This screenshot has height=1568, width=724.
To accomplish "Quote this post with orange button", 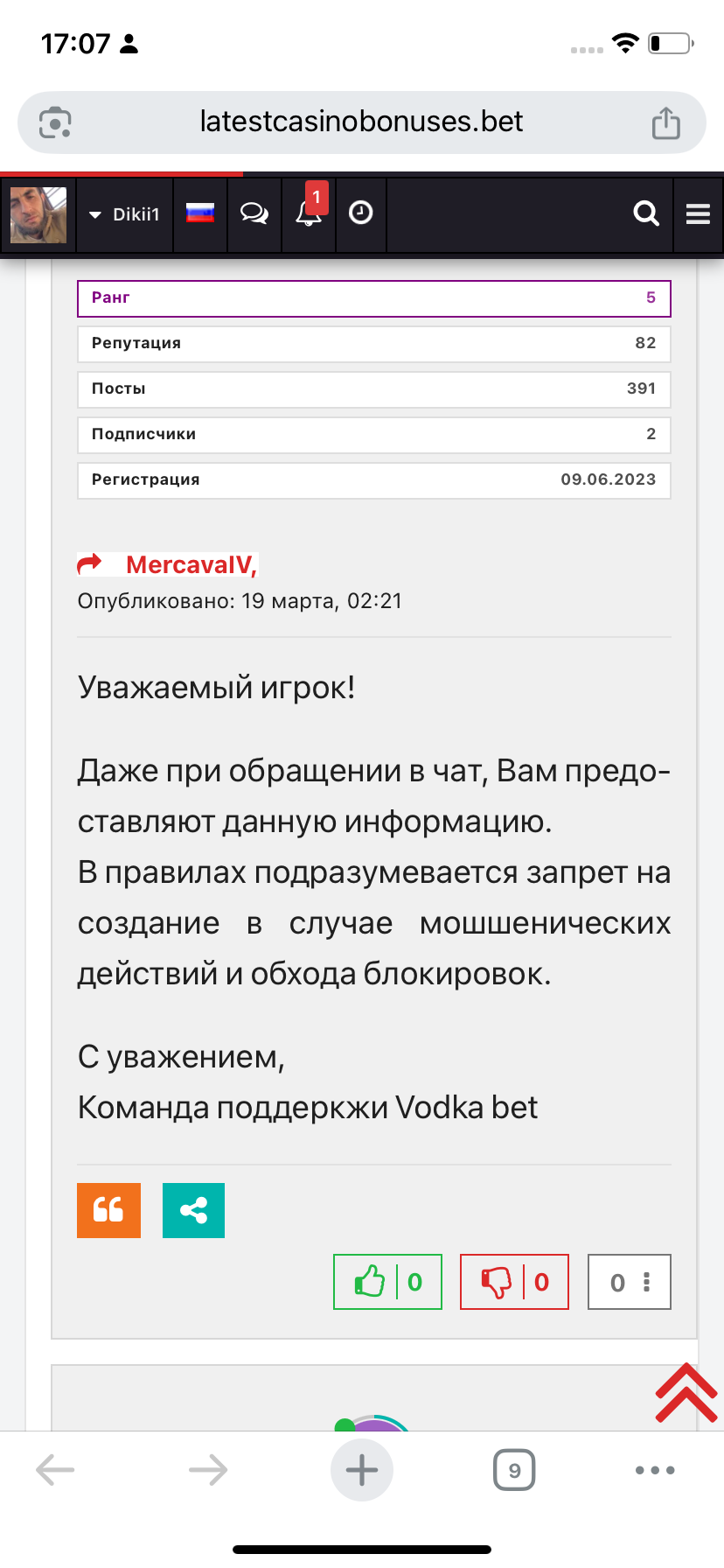I will point(108,1210).
